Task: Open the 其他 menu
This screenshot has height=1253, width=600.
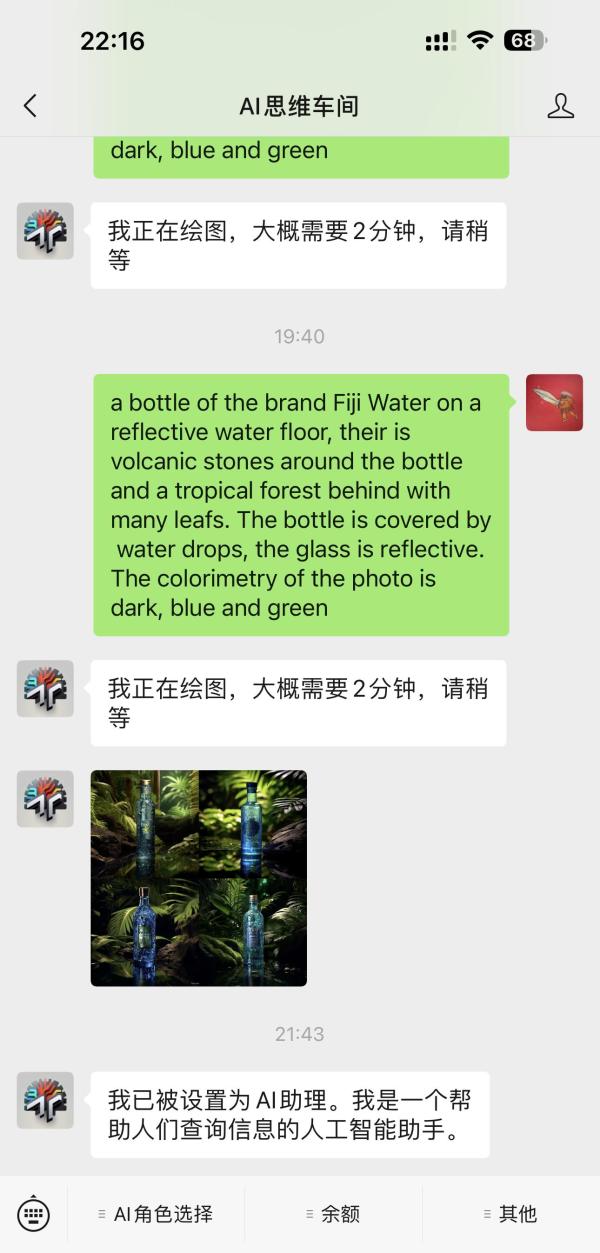Action: click(511, 1214)
